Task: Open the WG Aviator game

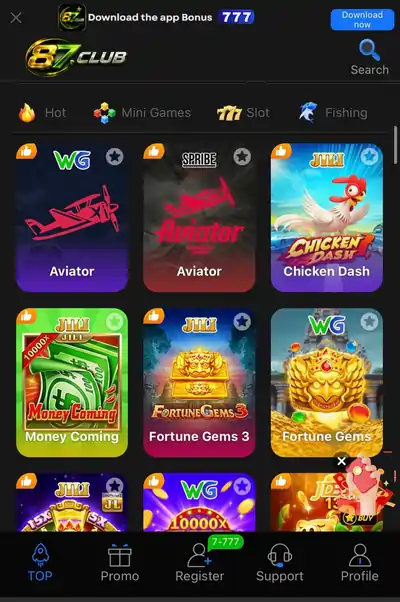Action: [72, 218]
